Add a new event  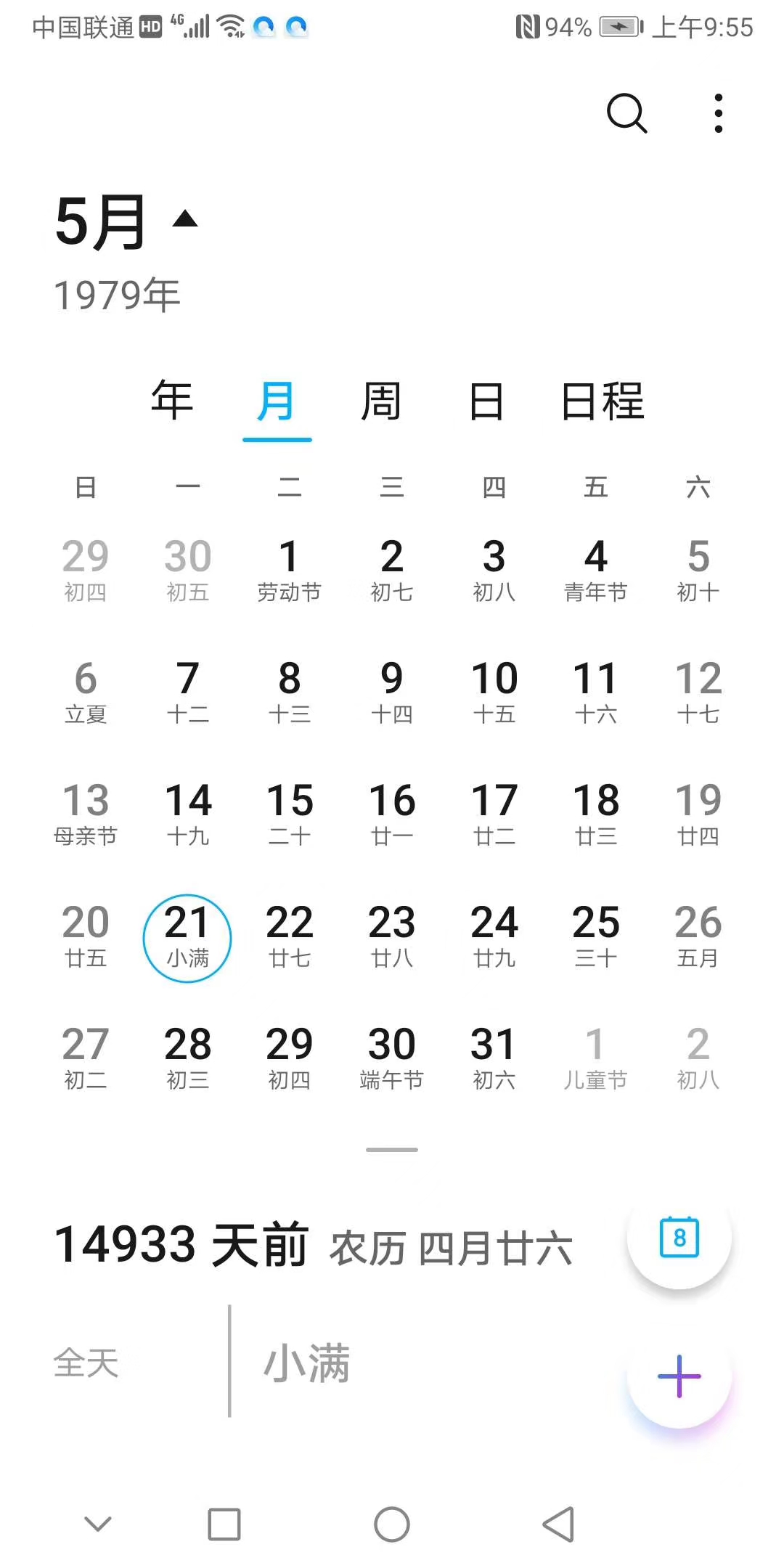click(679, 1376)
